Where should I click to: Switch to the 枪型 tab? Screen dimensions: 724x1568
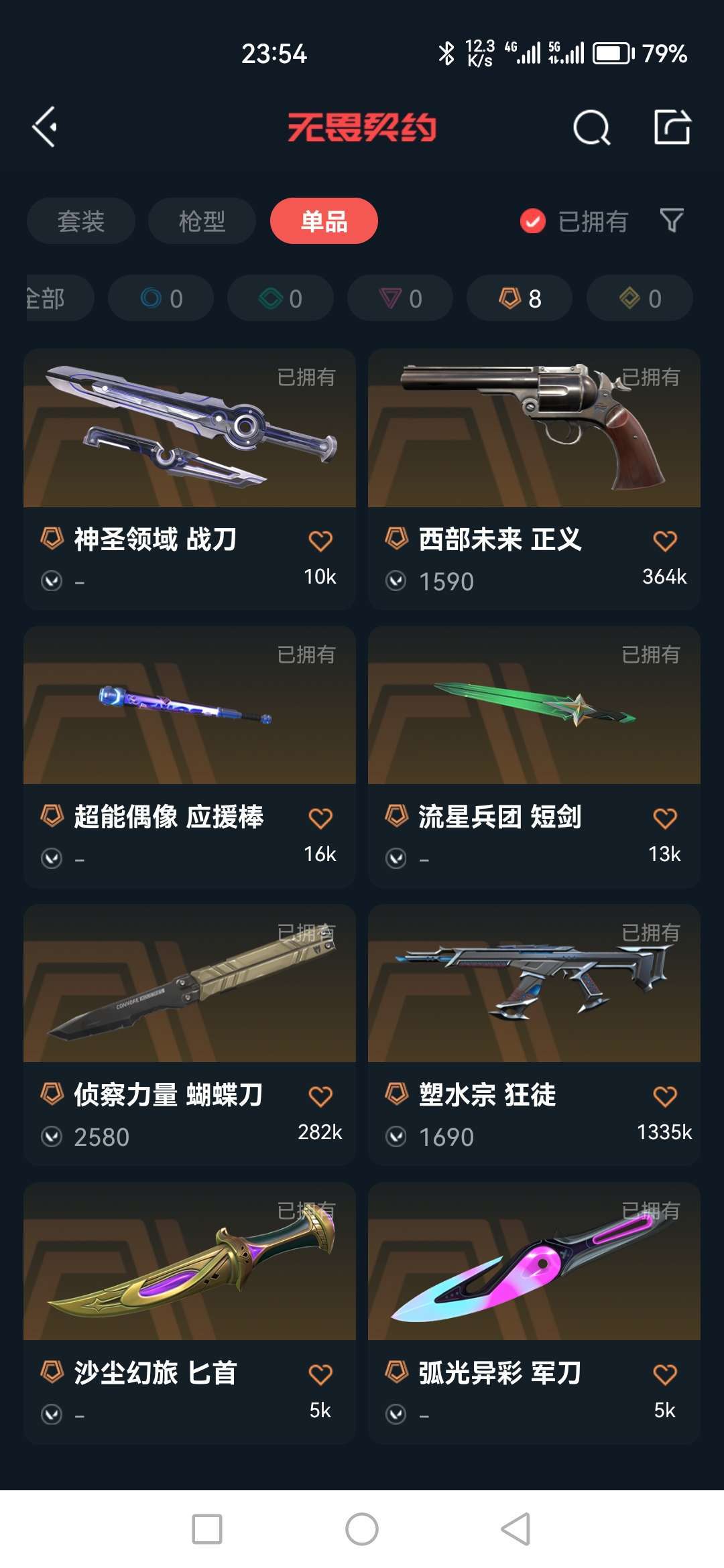tap(202, 220)
